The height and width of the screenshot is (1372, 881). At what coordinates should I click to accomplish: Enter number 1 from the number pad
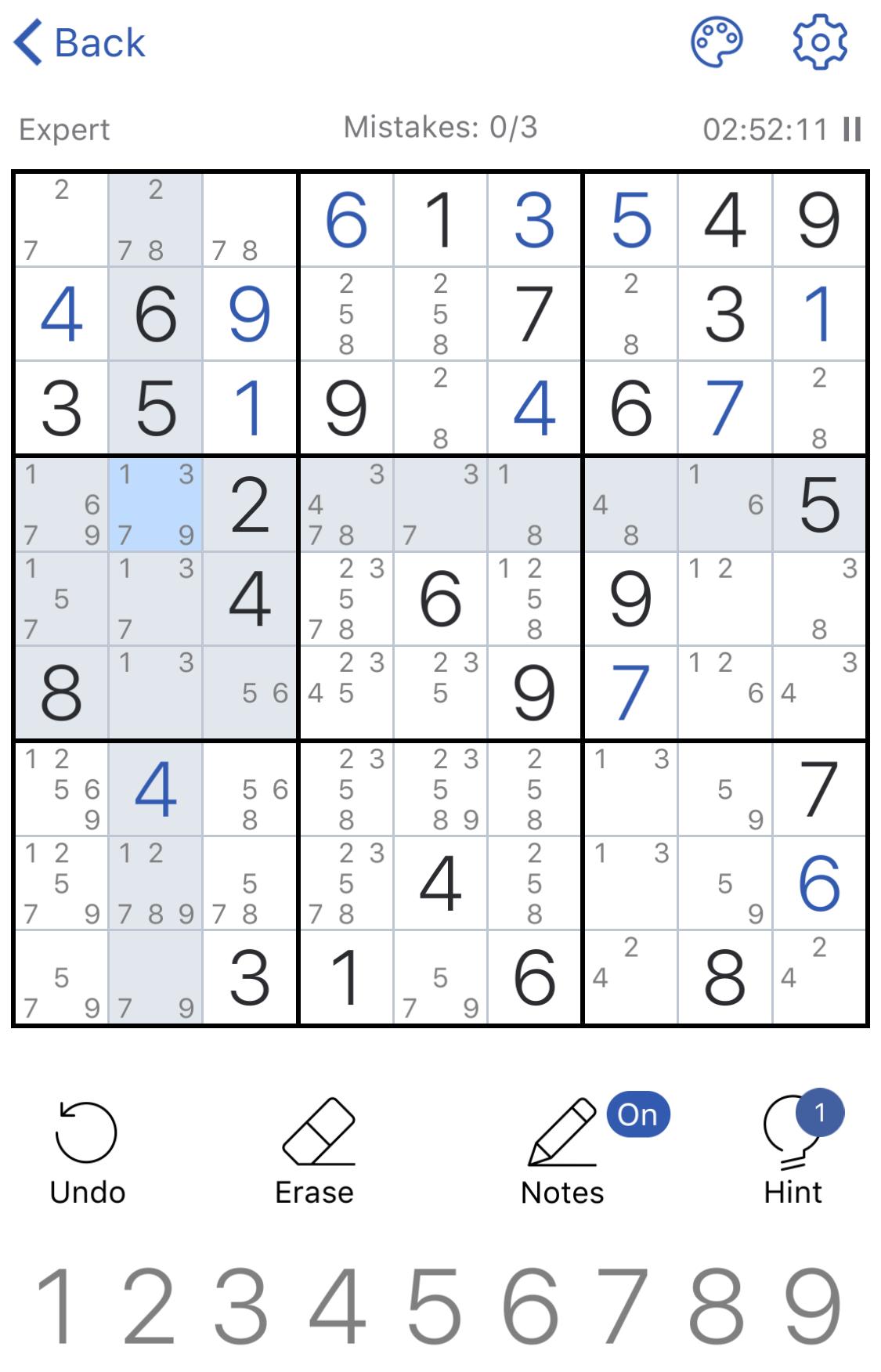click(x=58, y=1306)
